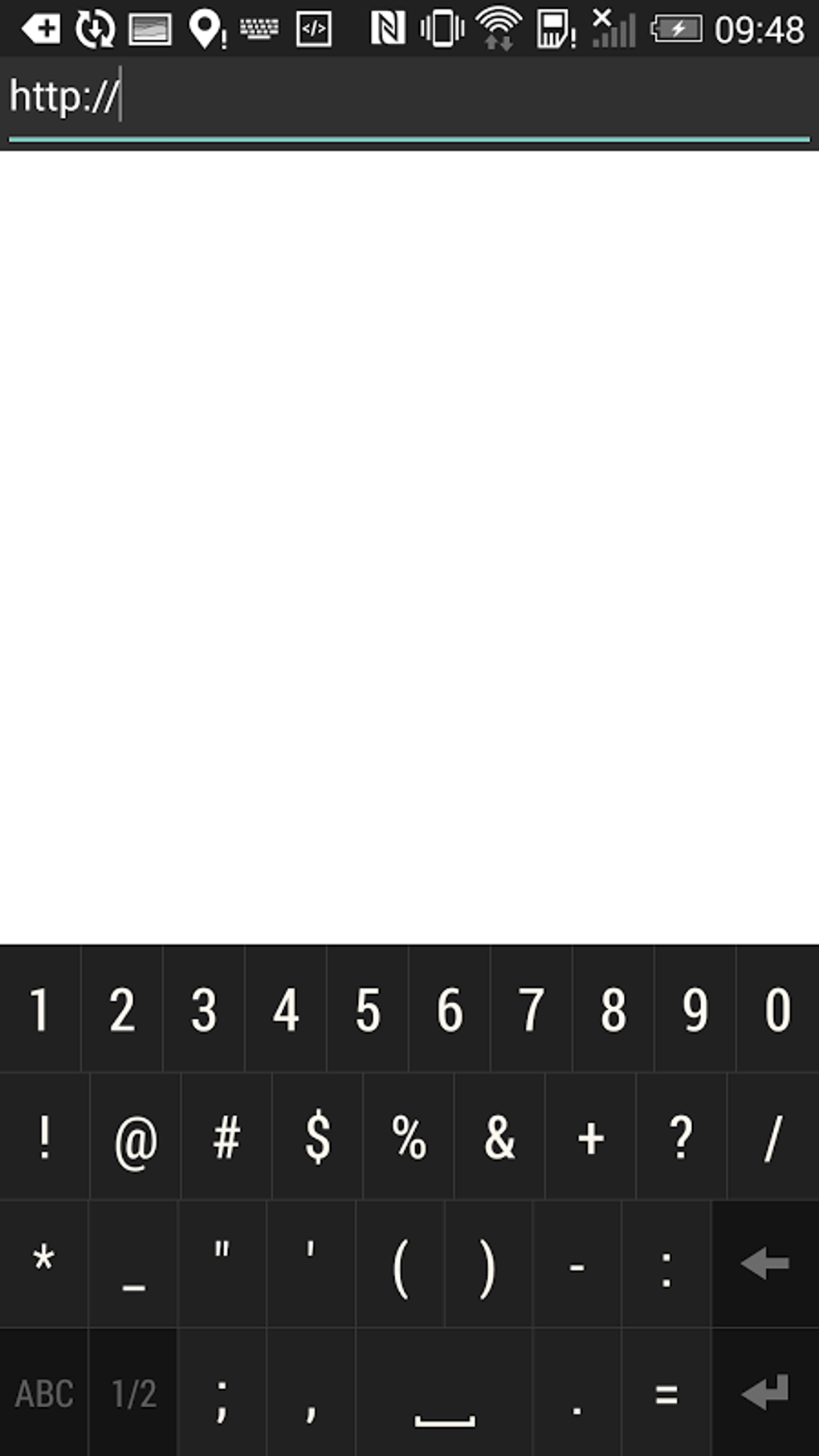Tap the hyphen key

577,1265
